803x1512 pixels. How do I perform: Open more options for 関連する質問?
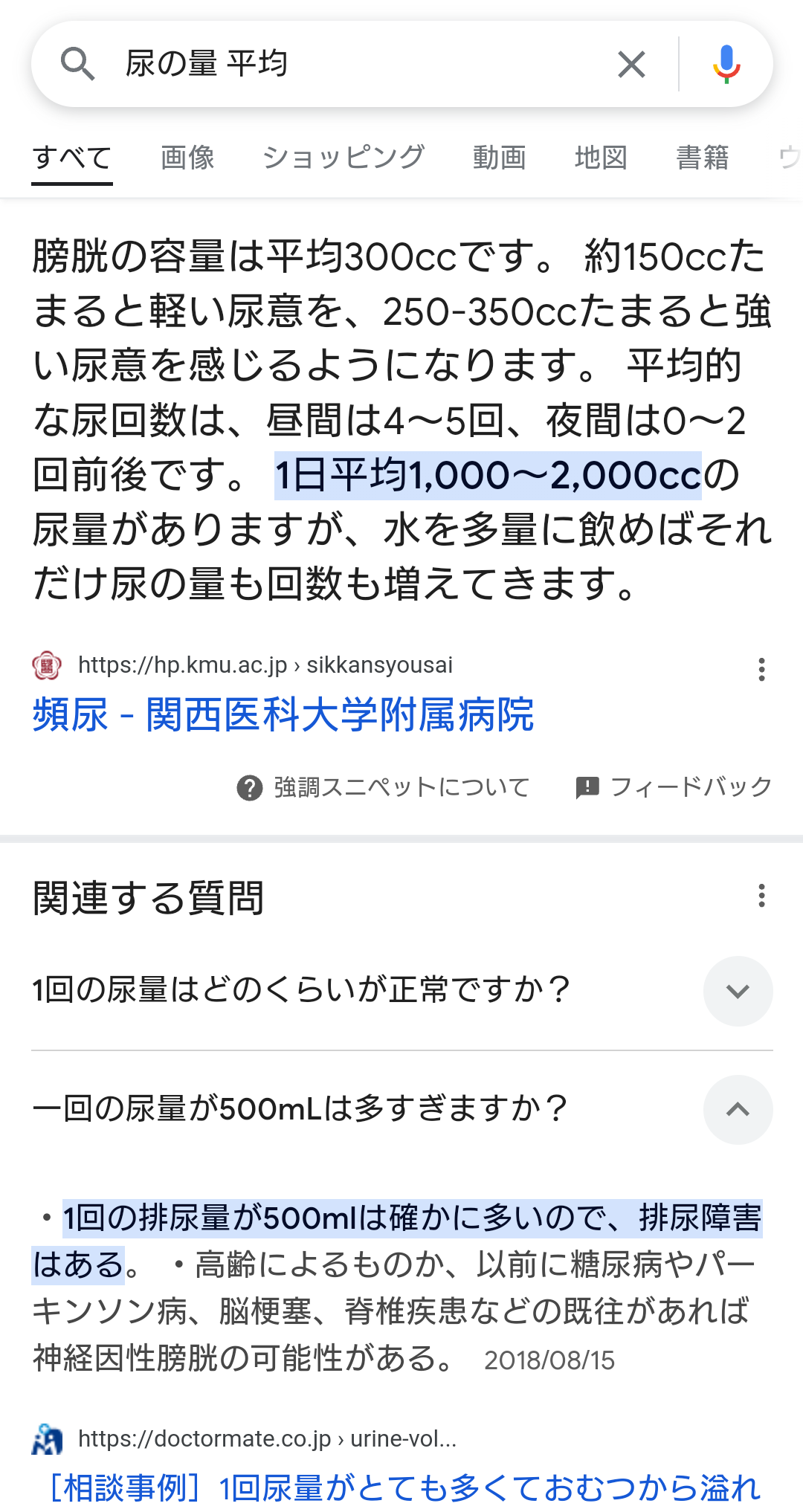761,896
